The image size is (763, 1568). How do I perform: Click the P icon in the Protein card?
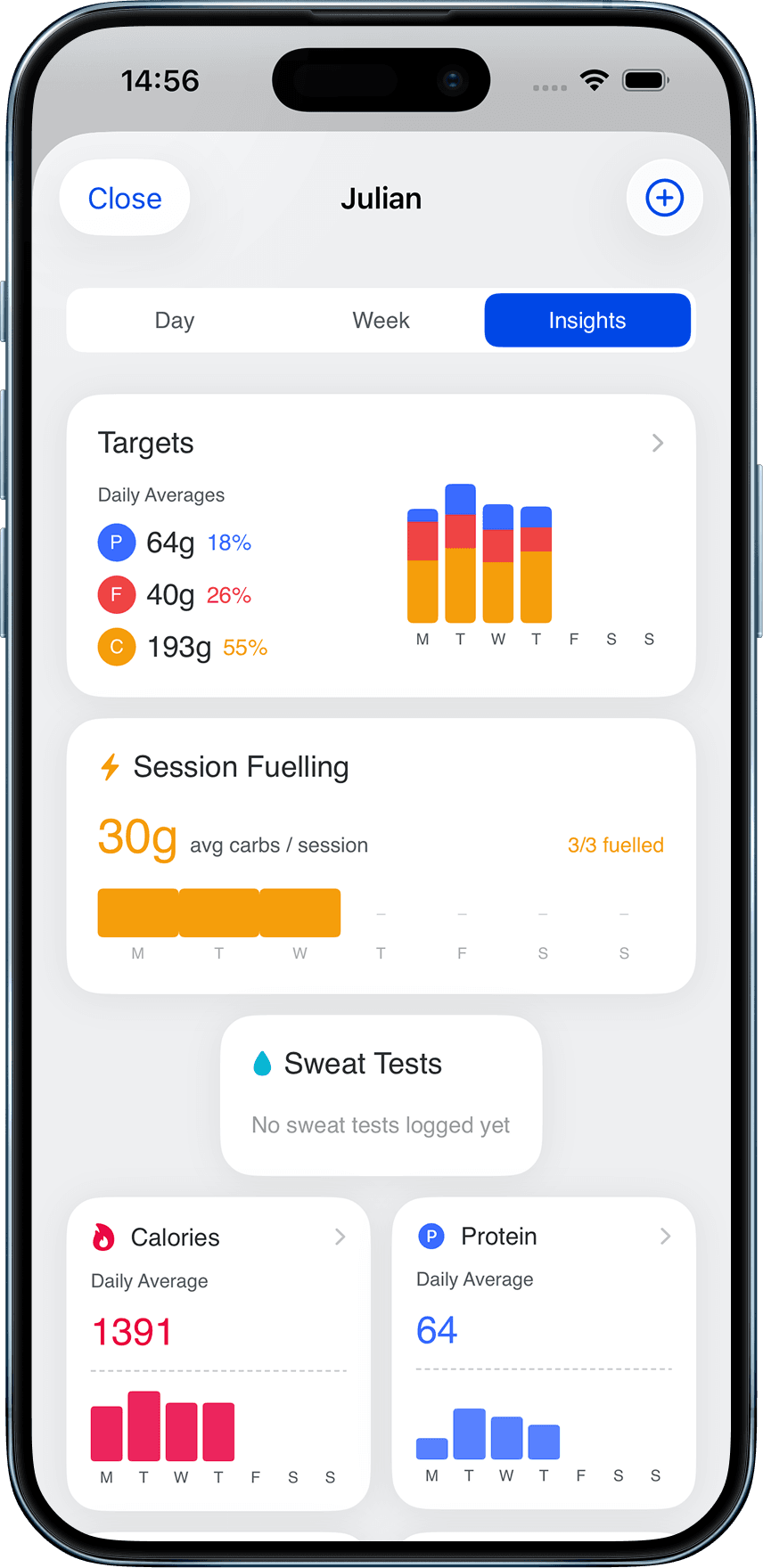[x=431, y=1236]
